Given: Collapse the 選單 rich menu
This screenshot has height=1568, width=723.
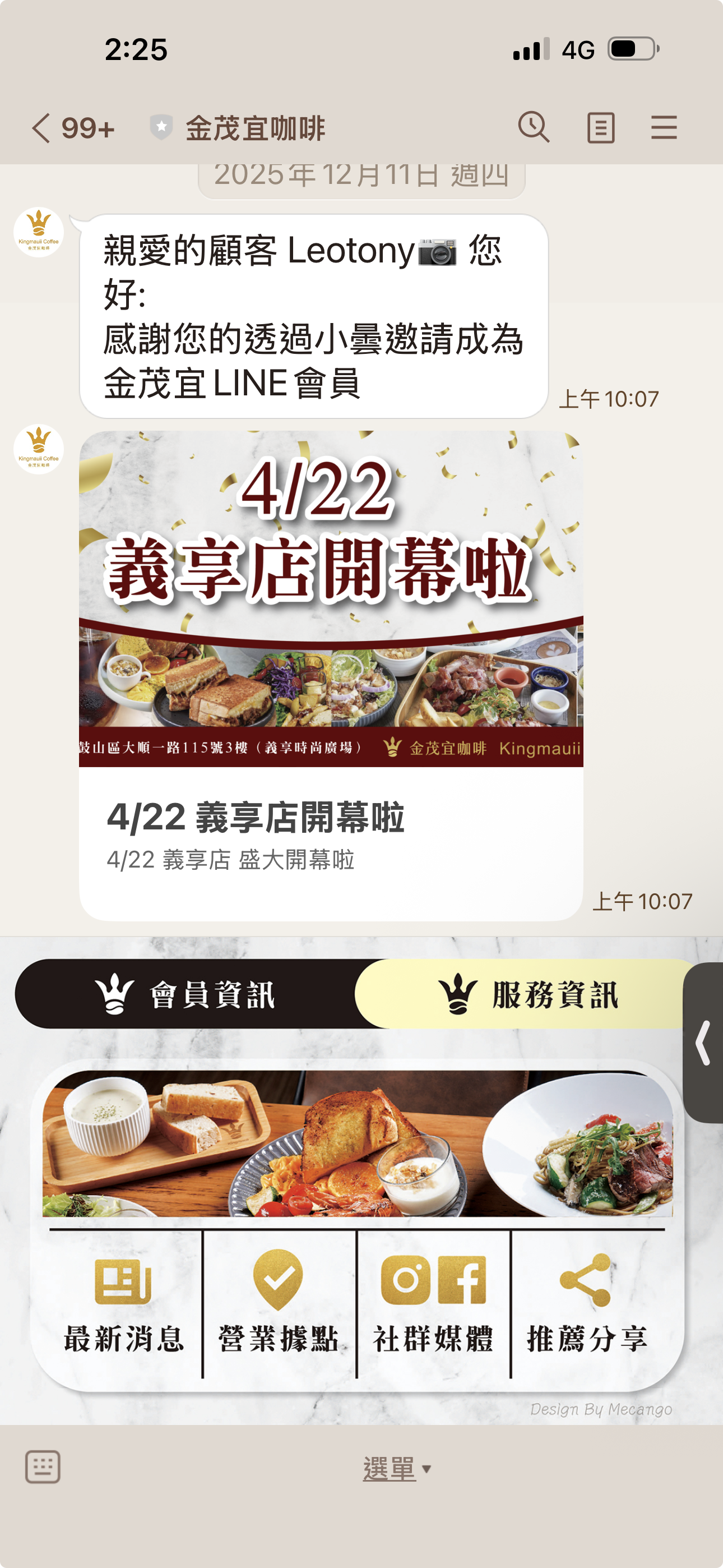Looking at the screenshot, I should (396, 1469).
